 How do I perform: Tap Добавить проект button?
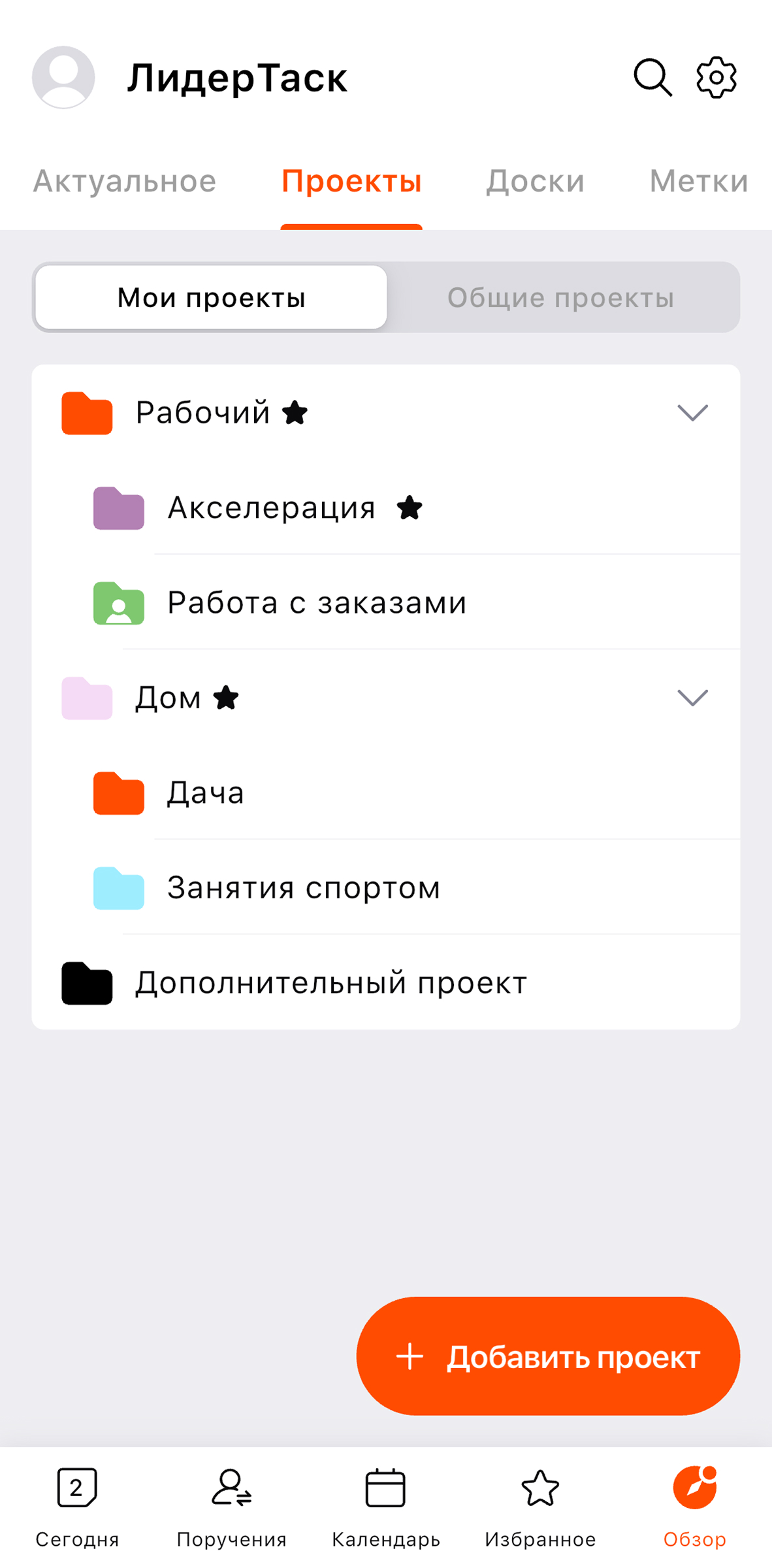548,1357
